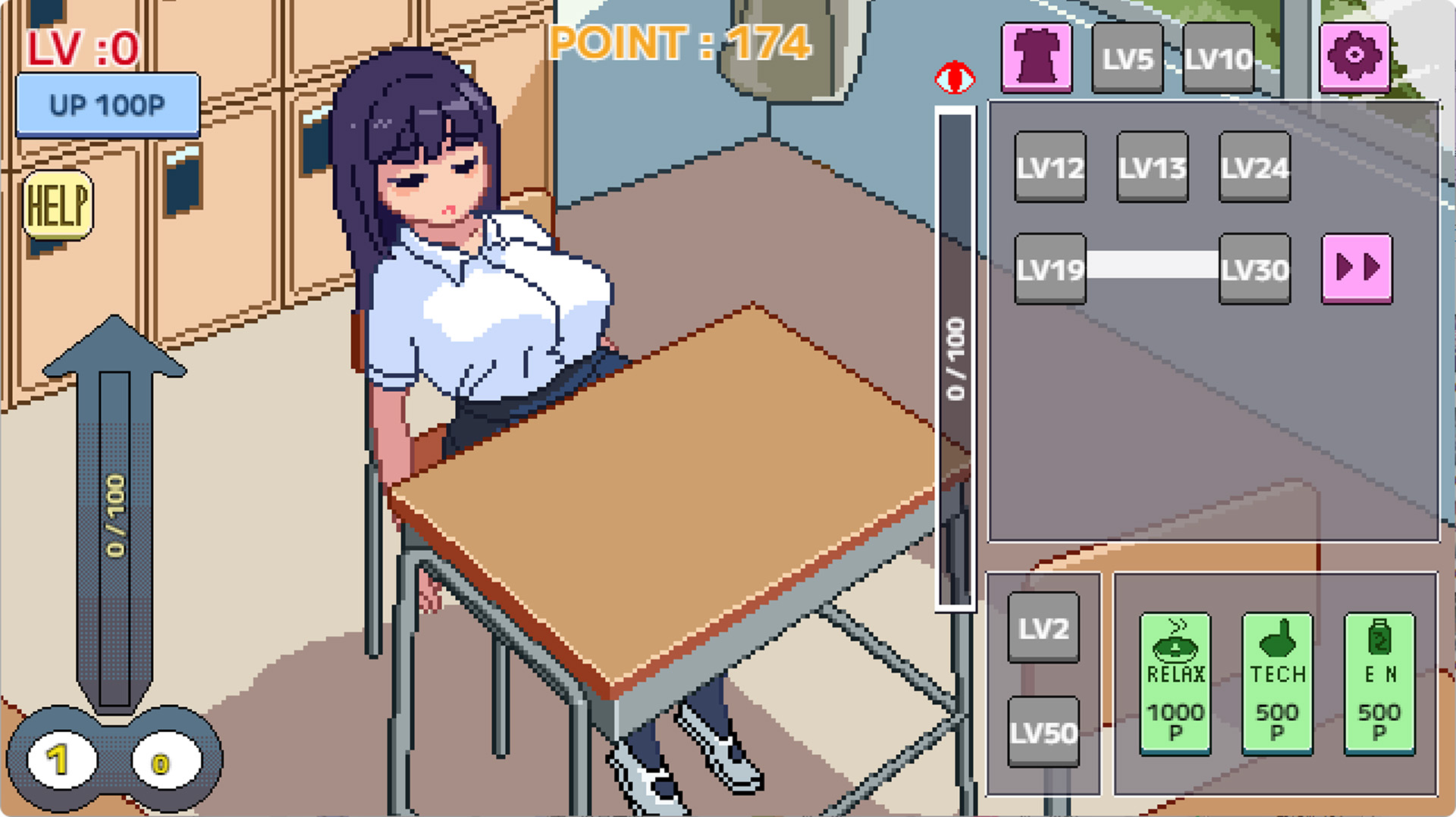Select the LV30 button

pos(1254,268)
